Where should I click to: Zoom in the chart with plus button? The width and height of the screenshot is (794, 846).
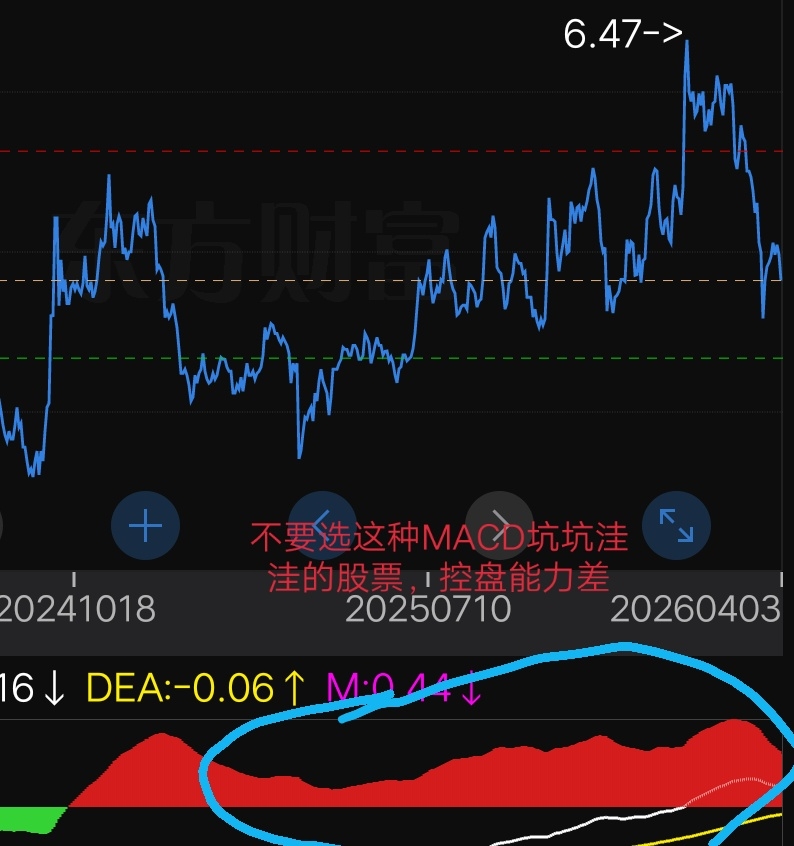[x=145, y=525]
